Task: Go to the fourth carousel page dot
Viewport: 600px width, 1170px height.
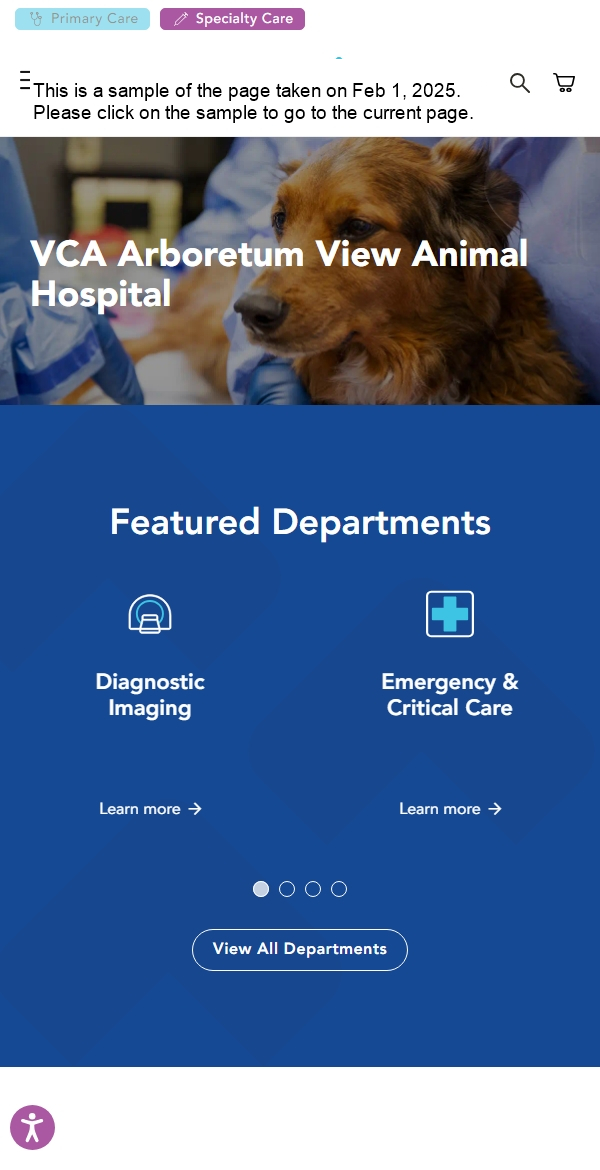Action: coord(339,889)
